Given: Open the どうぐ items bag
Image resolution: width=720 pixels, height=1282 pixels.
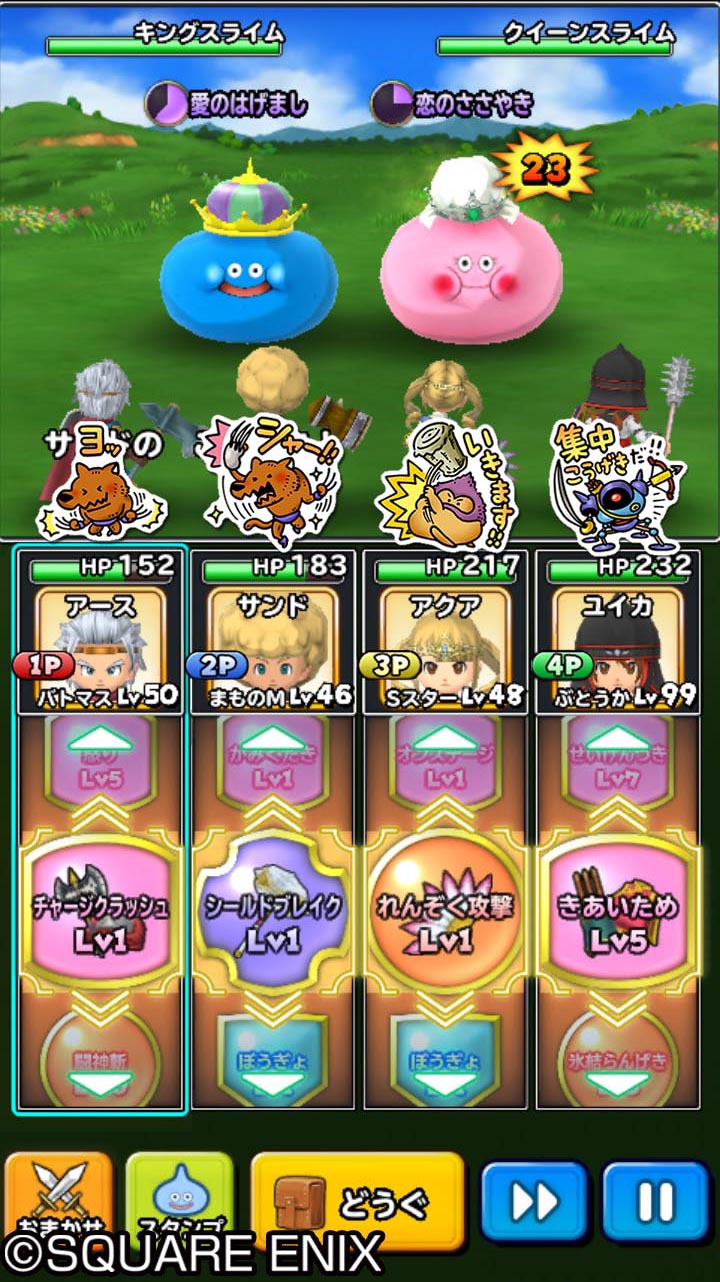Looking at the screenshot, I should tap(357, 1201).
